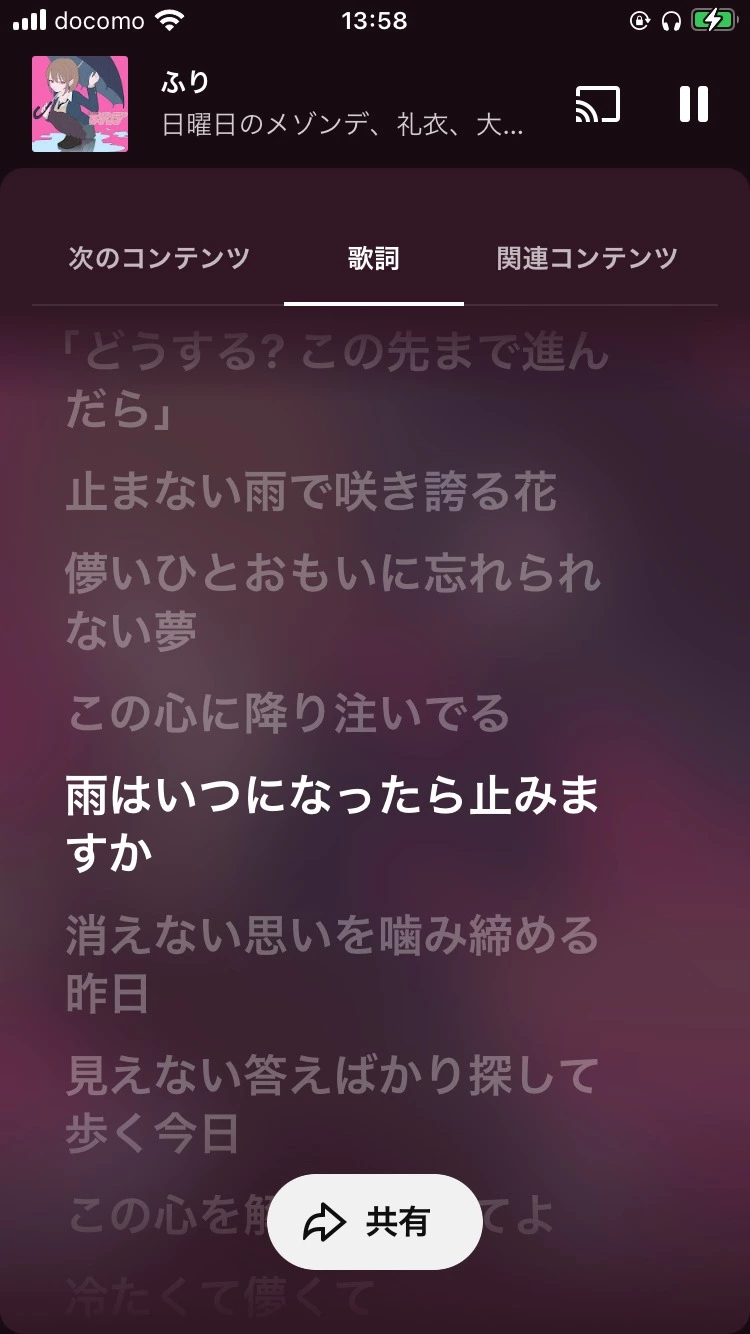750x1334 pixels.
Task: Open the 関連コンテンツ tab
Action: [x=585, y=258]
